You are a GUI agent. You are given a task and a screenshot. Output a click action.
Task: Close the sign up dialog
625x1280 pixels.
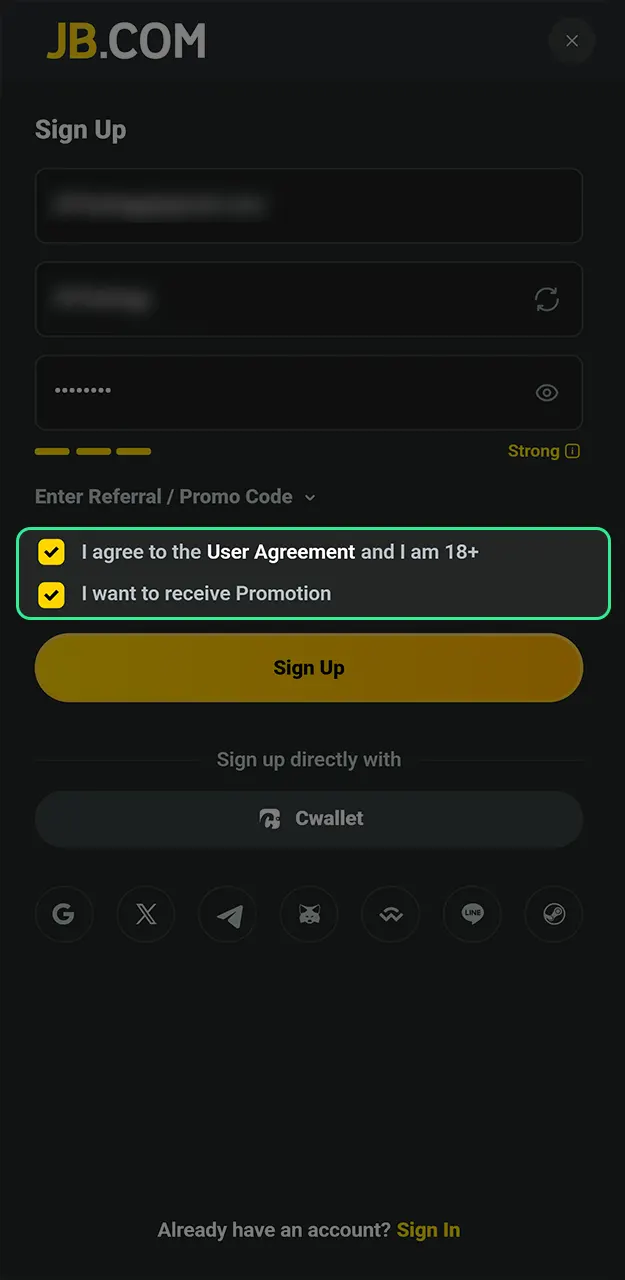[572, 41]
